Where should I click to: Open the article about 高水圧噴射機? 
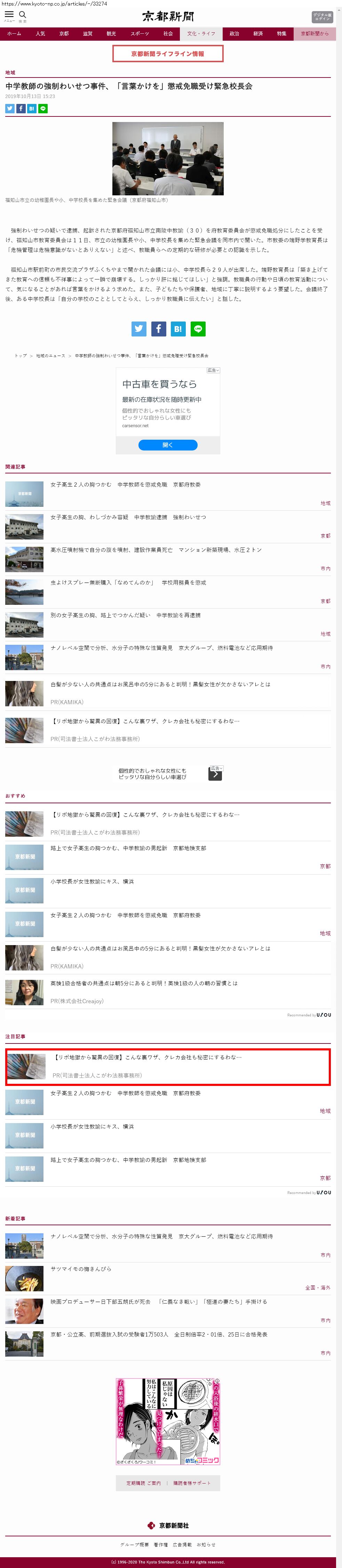coord(156,550)
